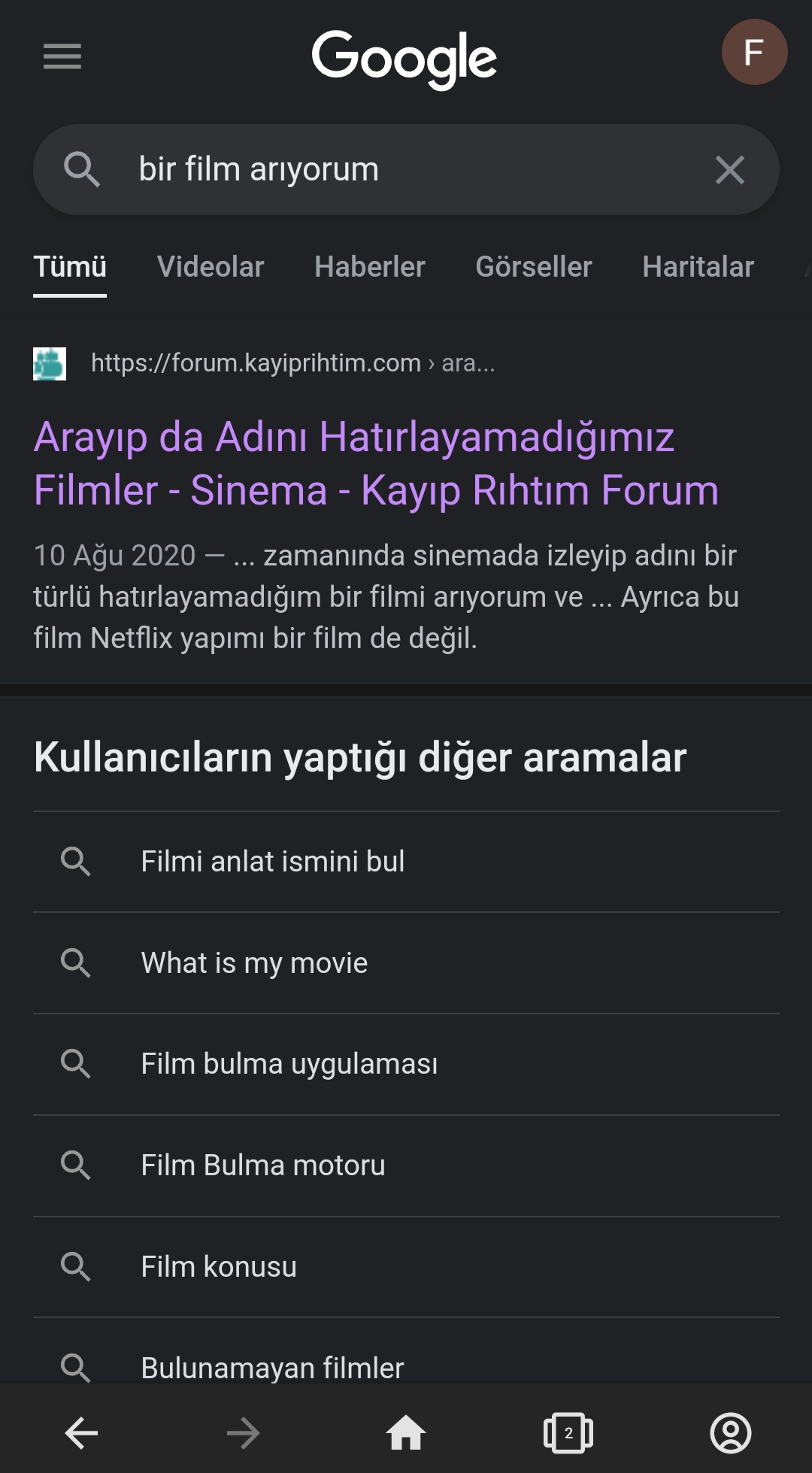Viewport: 812px width, 1473px height.
Task: Tap the search box with 'bir film arıyorum'
Action: click(x=376, y=169)
